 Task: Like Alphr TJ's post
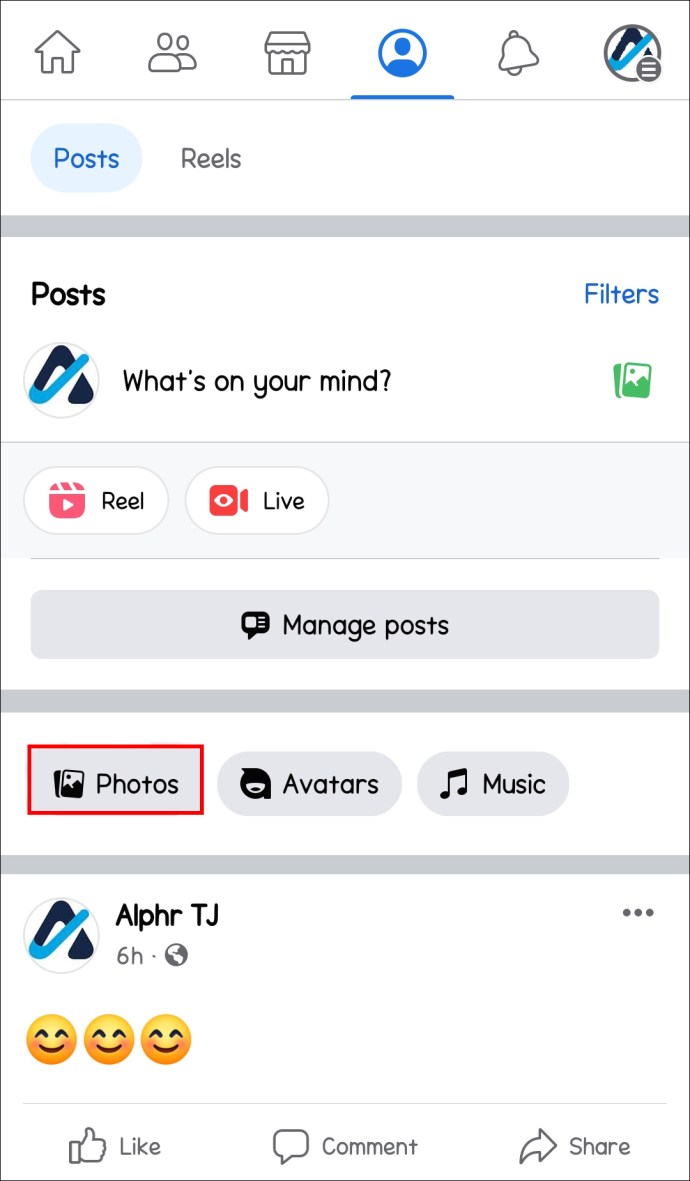(x=115, y=1146)
